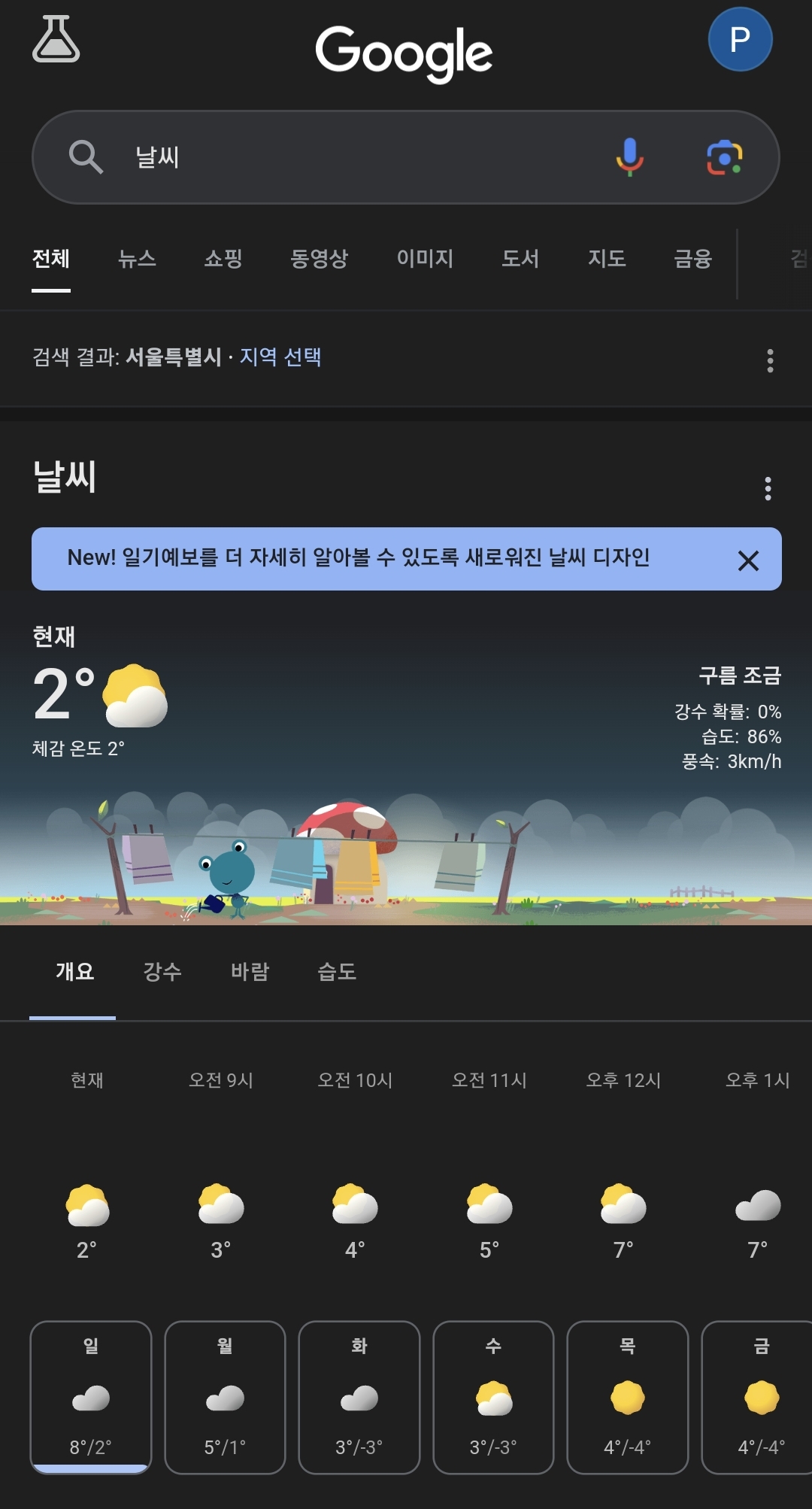Select the 화 daily forecast card
This screenshot has width=812, height=1509.
(359, 1397)
